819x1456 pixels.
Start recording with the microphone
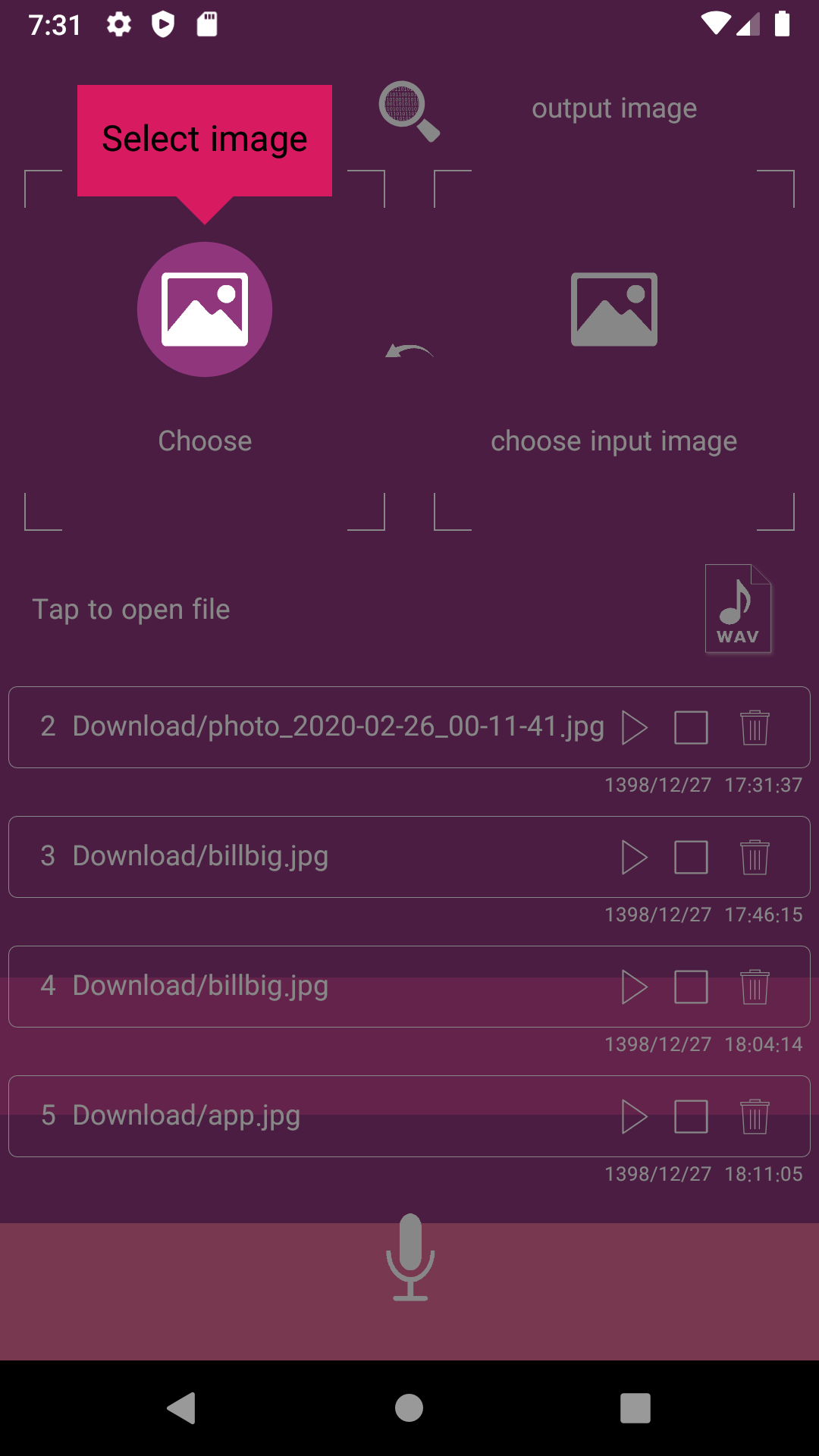click(410, 1257)
